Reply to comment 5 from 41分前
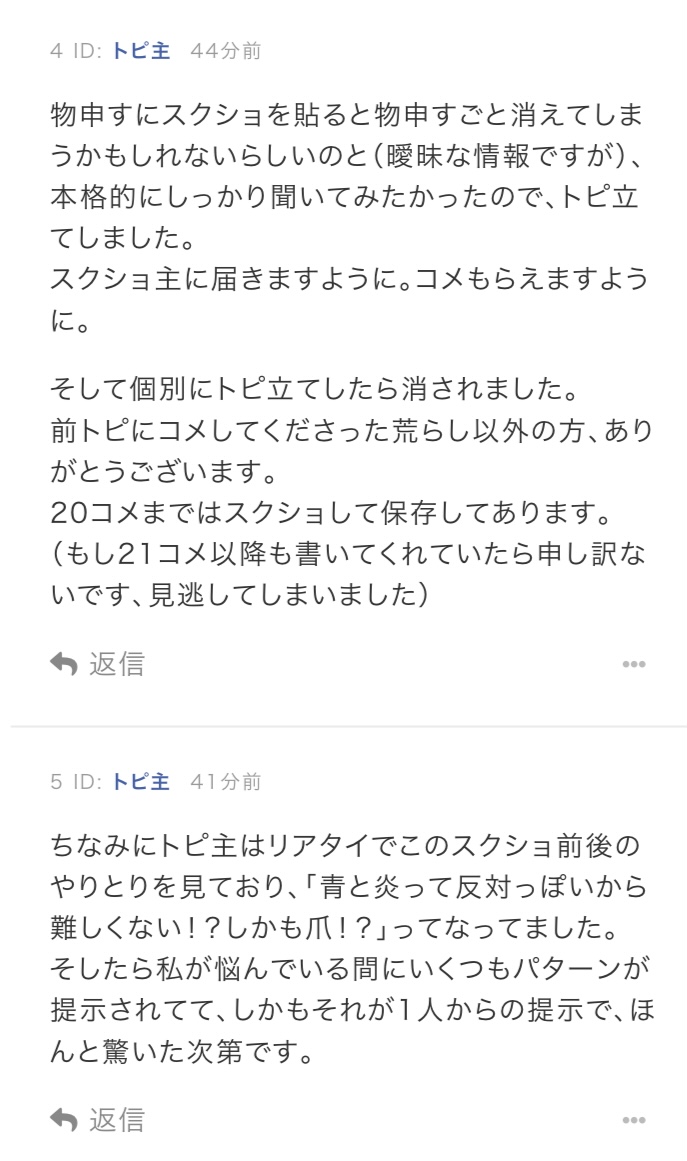 click(x=98, y=1120)
